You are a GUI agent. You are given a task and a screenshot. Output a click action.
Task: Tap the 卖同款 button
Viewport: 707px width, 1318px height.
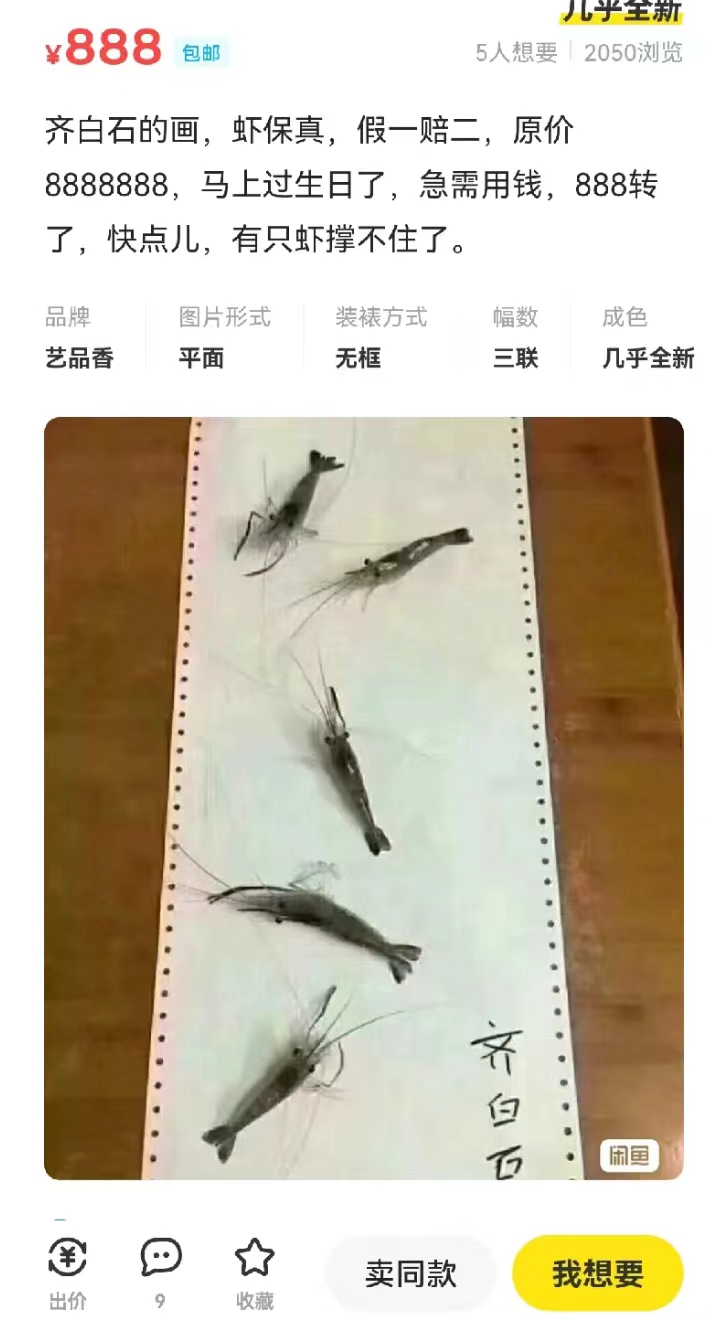pyautogui.click(x=411, y=1273)
